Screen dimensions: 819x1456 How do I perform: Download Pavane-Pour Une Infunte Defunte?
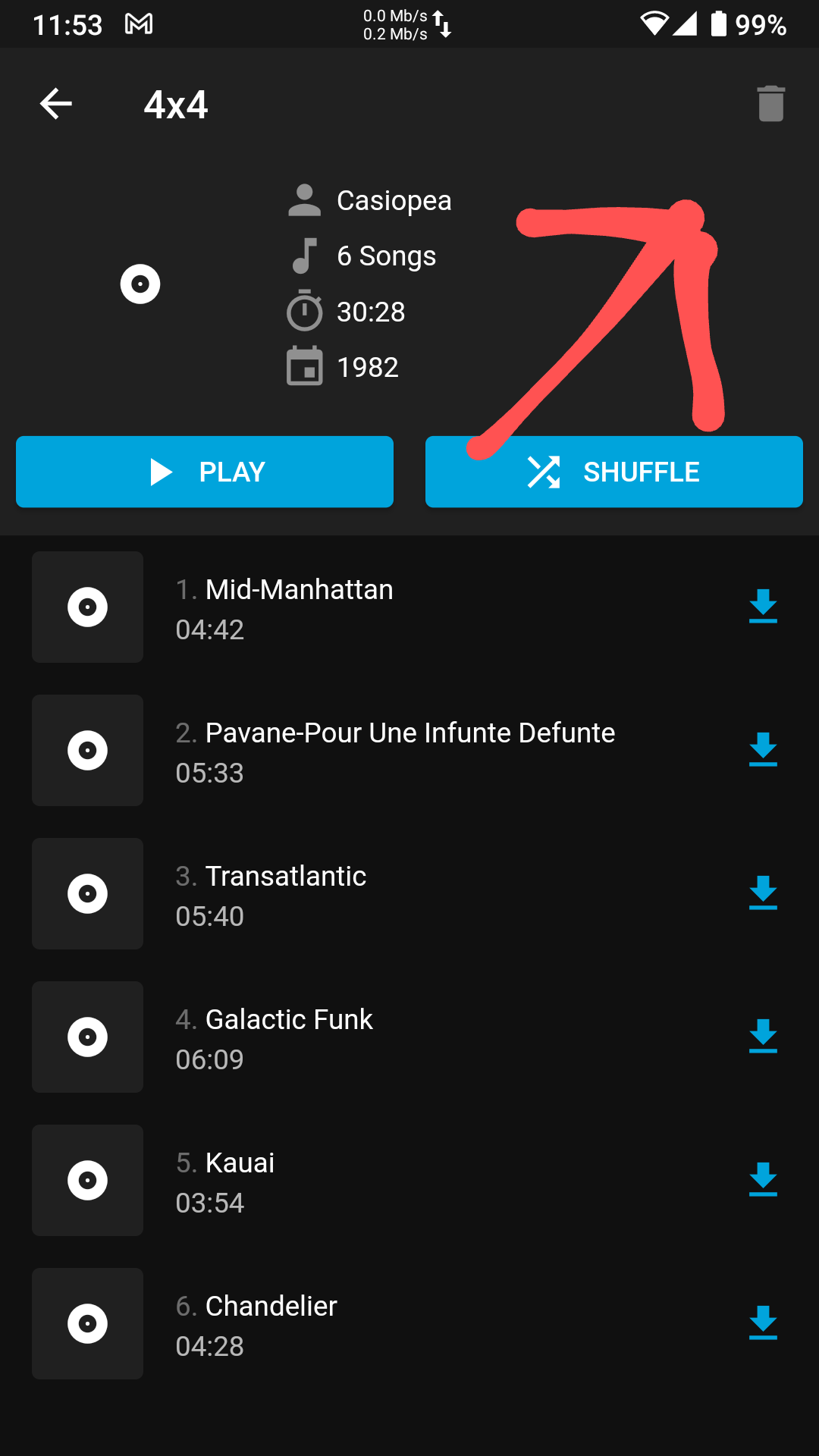(x=763, y=750)
